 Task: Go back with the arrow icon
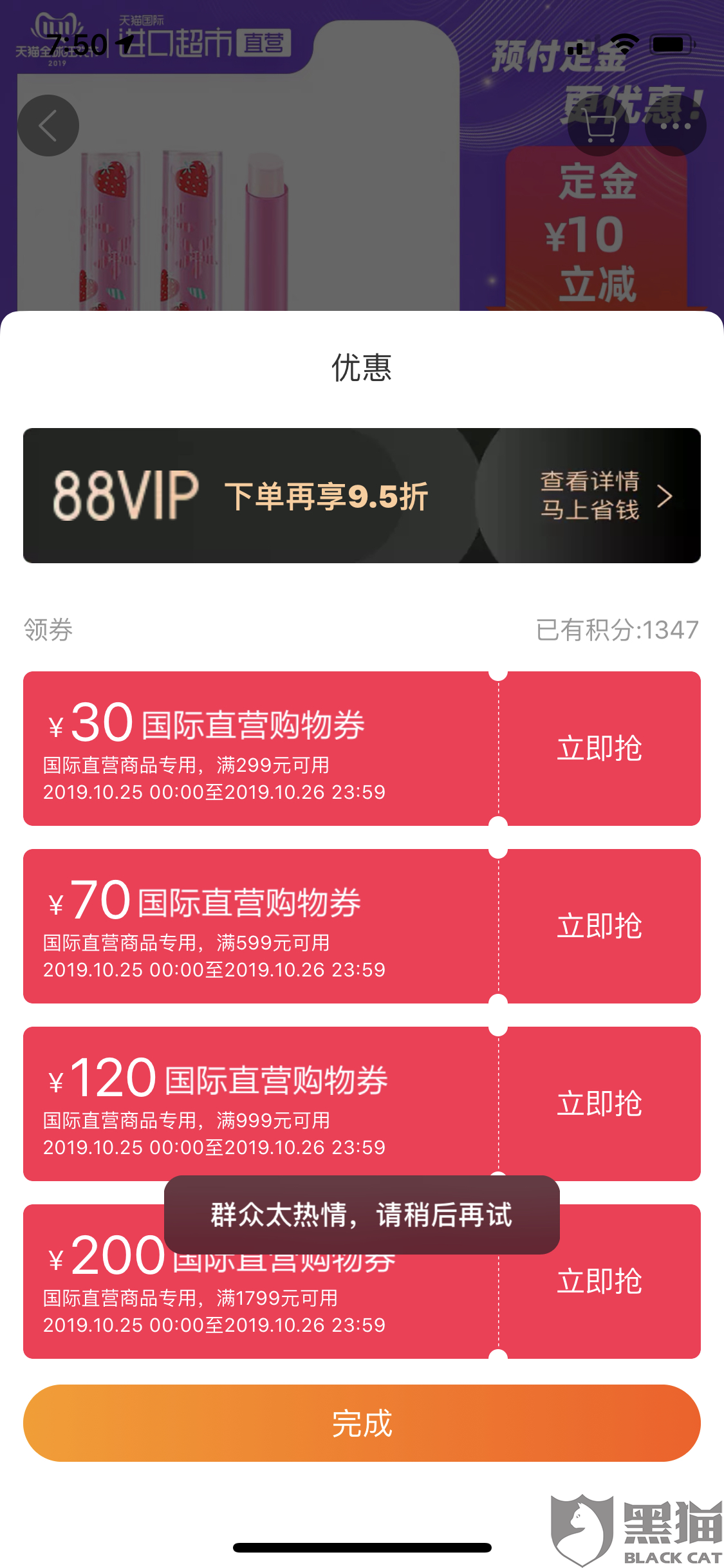[48, 126]
